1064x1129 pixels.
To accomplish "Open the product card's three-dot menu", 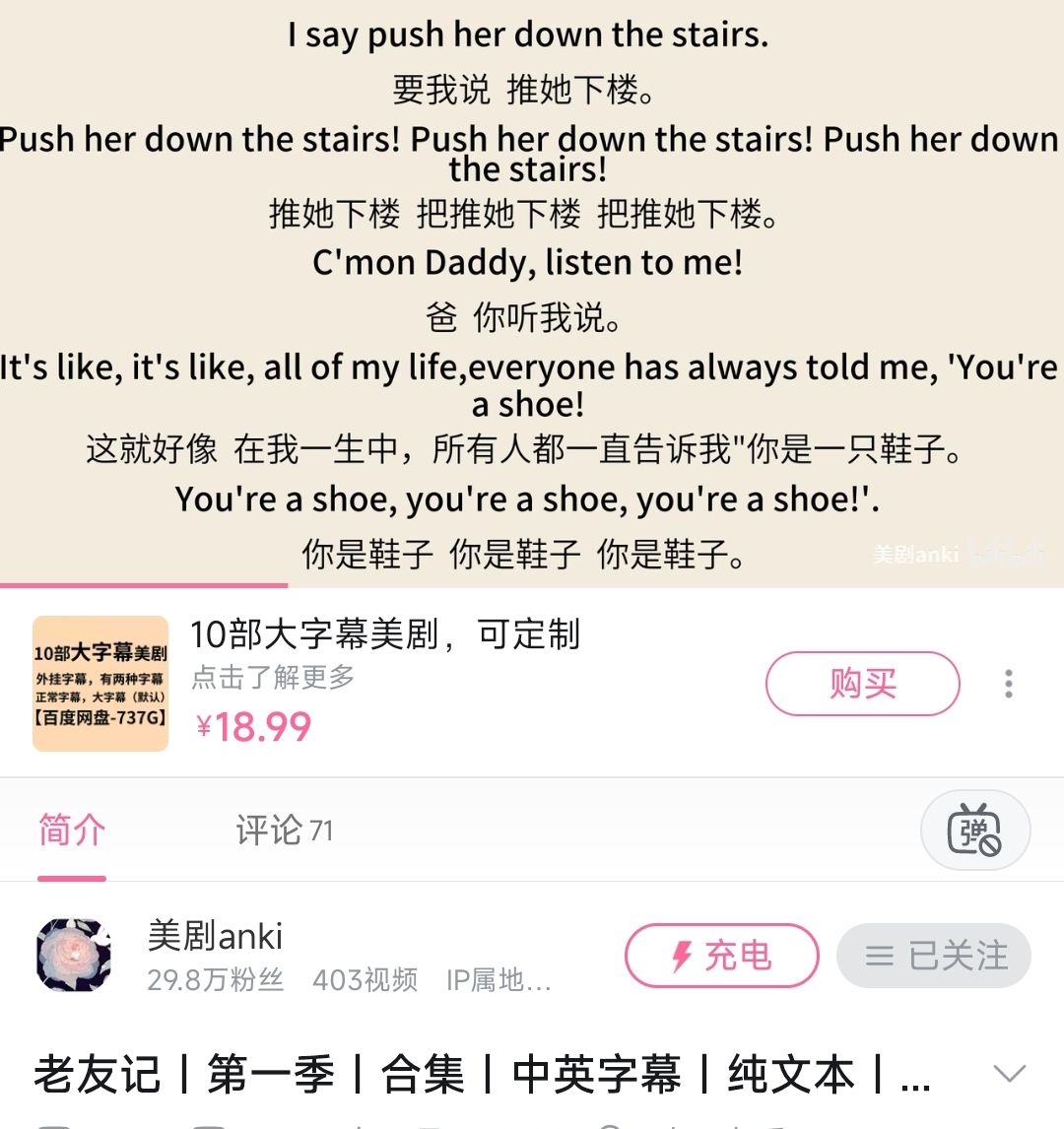I will pyautogui.click(x=1008, y=684).
